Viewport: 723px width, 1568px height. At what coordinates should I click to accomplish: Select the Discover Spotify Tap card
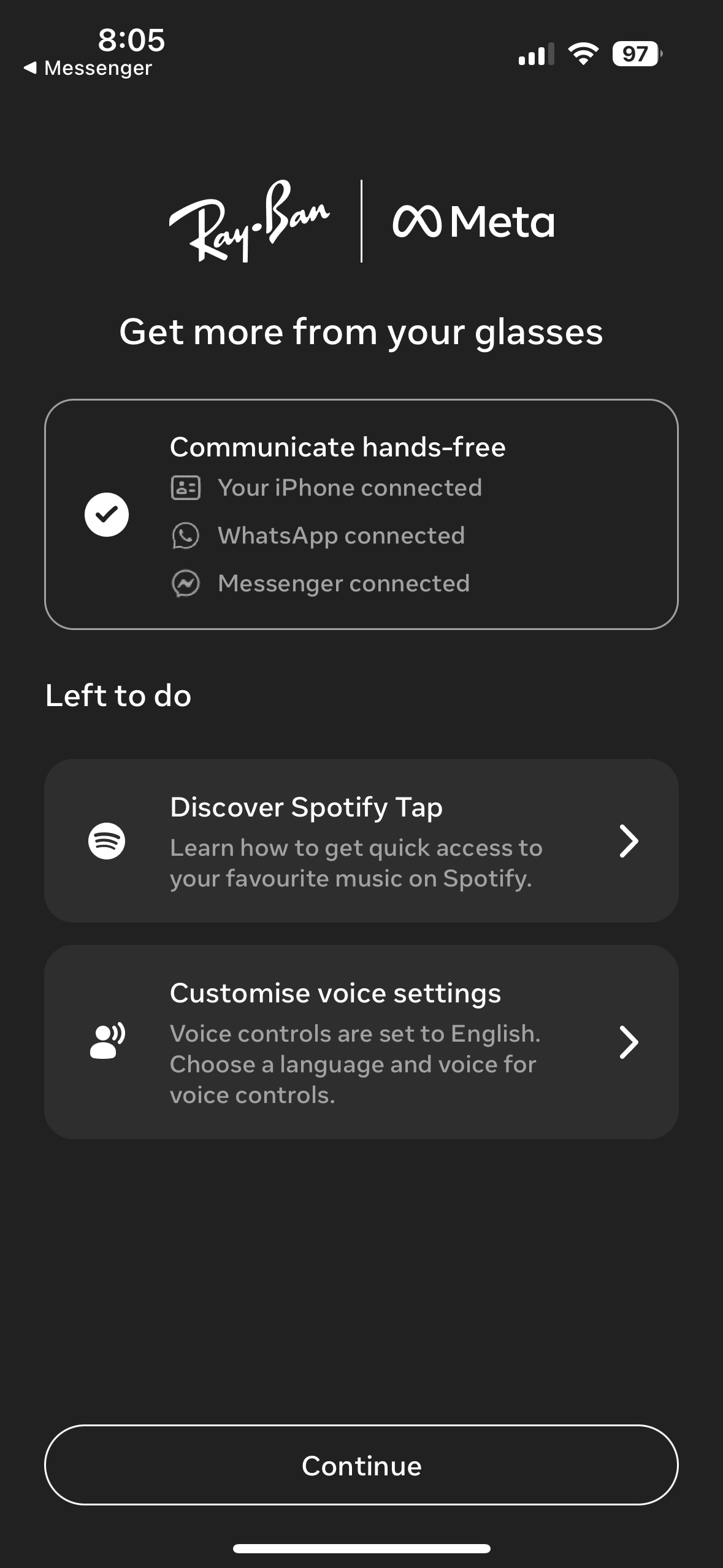coord(361,842)
